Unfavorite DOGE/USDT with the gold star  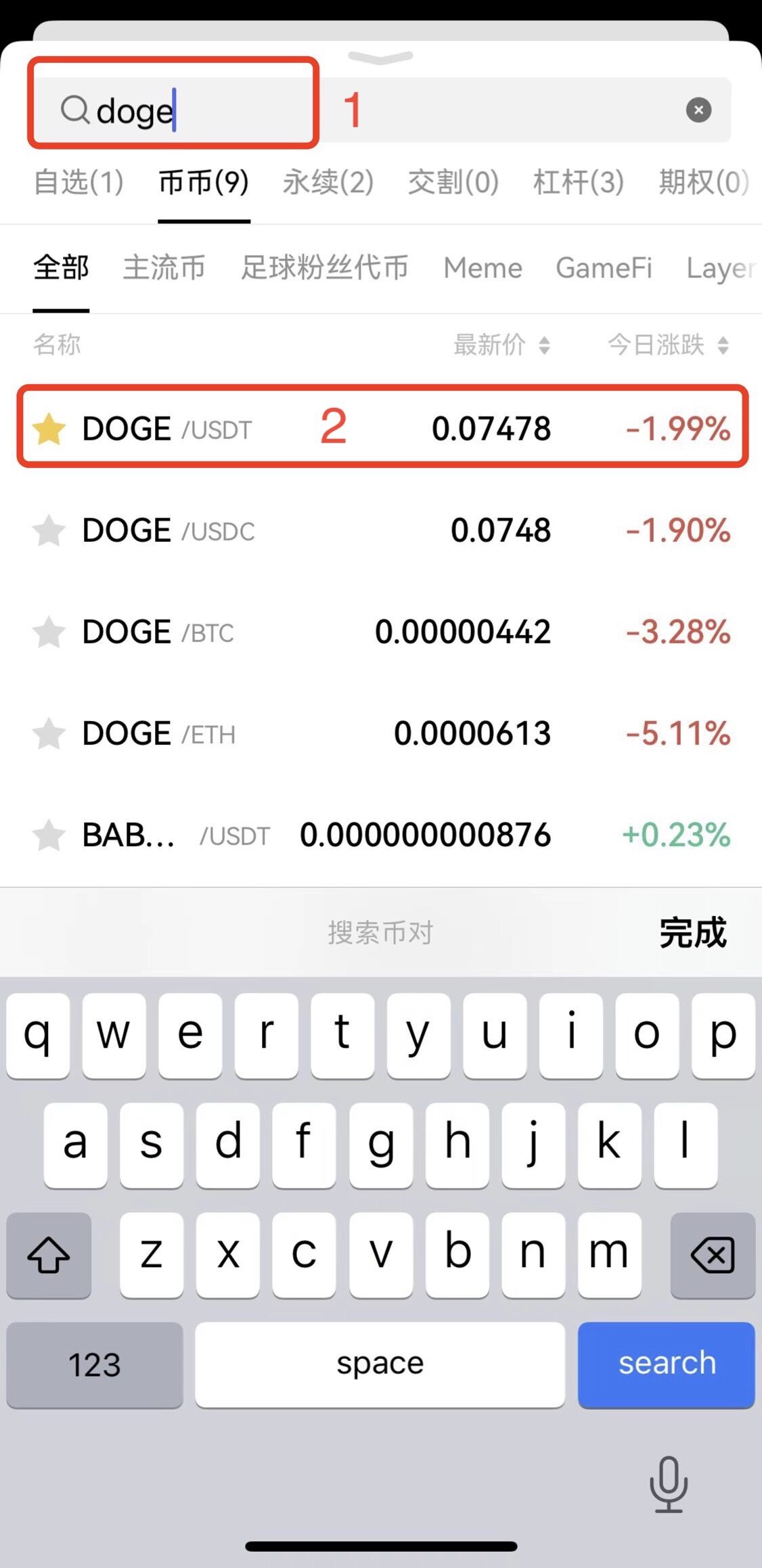pyautogui.click(x=49, y=429)
